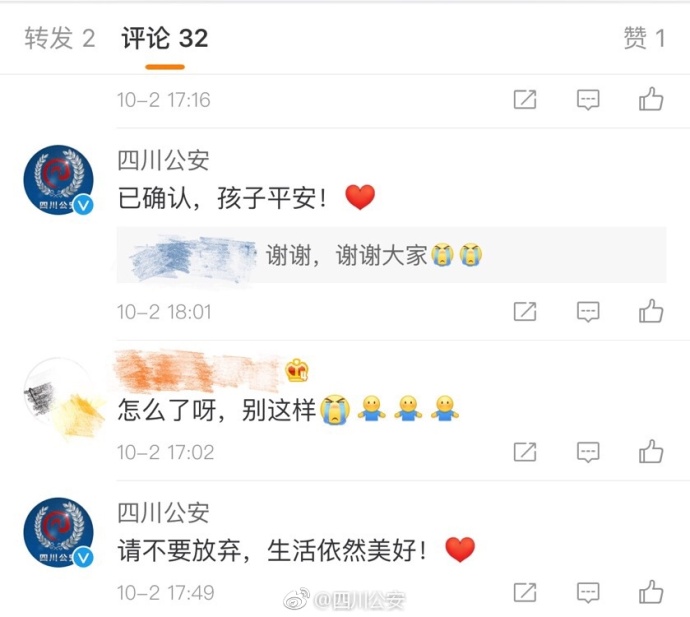
Task: Like the 怎么了呀,别这样 comment
Action: (x=652, y=452)
